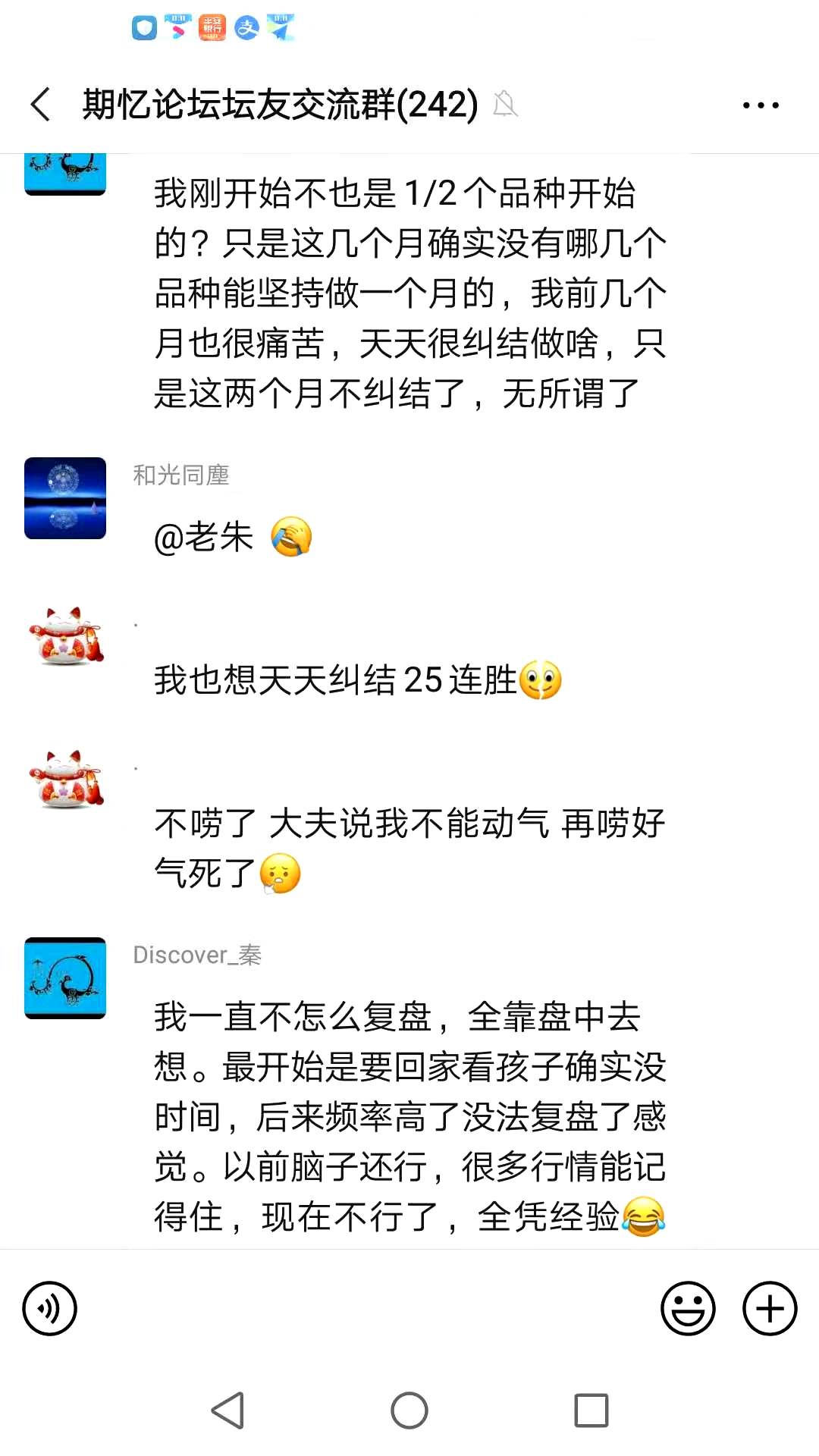This screenshot has height=1456, width=819.
Task: Open lucky cat avatar beside 25连胜 message
Action: [x=65, y=637]
